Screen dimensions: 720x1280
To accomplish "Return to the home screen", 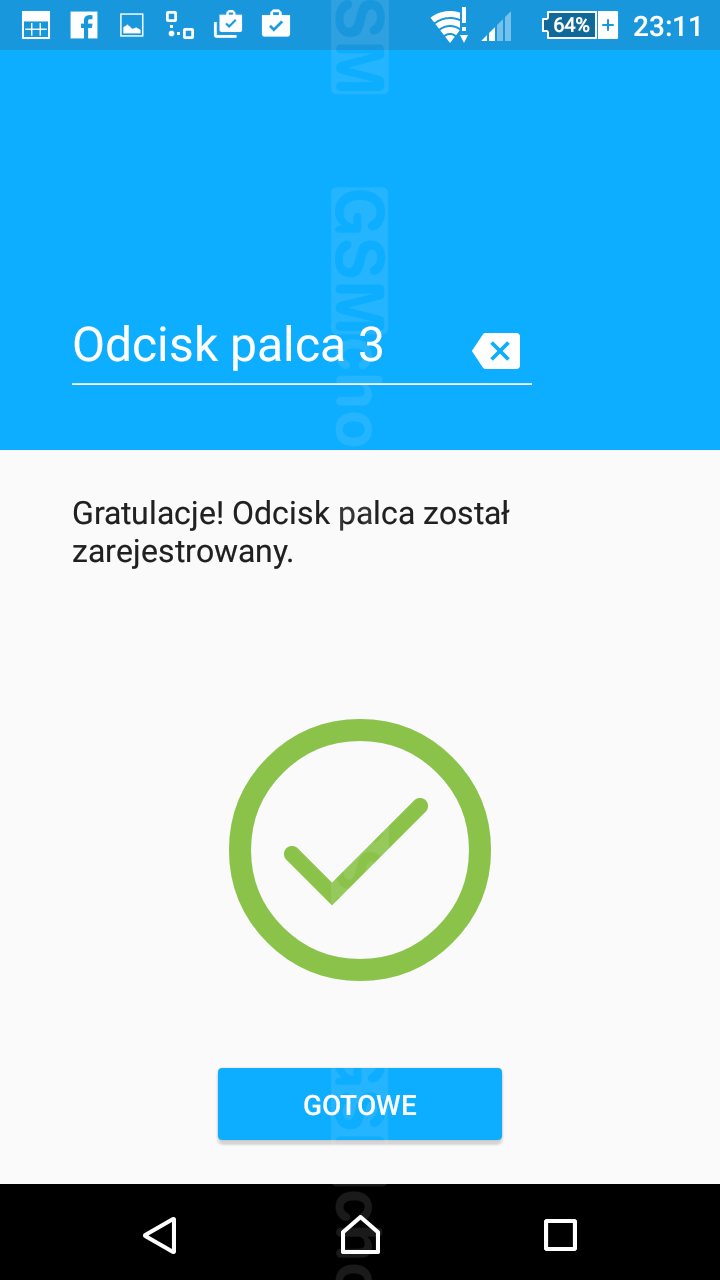I will (x=360, y=1234).
